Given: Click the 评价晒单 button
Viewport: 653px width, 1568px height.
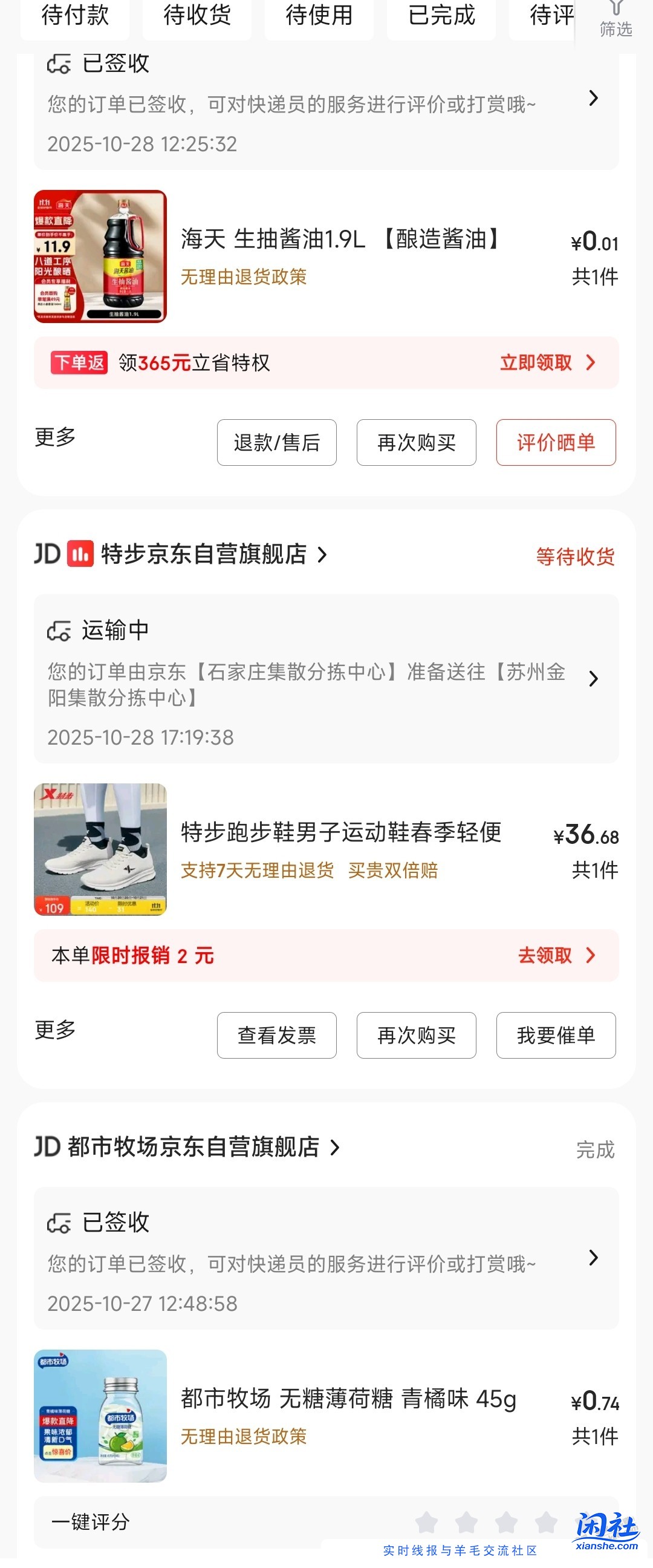Looking at the screenshot, I should [x=556, y=443].
